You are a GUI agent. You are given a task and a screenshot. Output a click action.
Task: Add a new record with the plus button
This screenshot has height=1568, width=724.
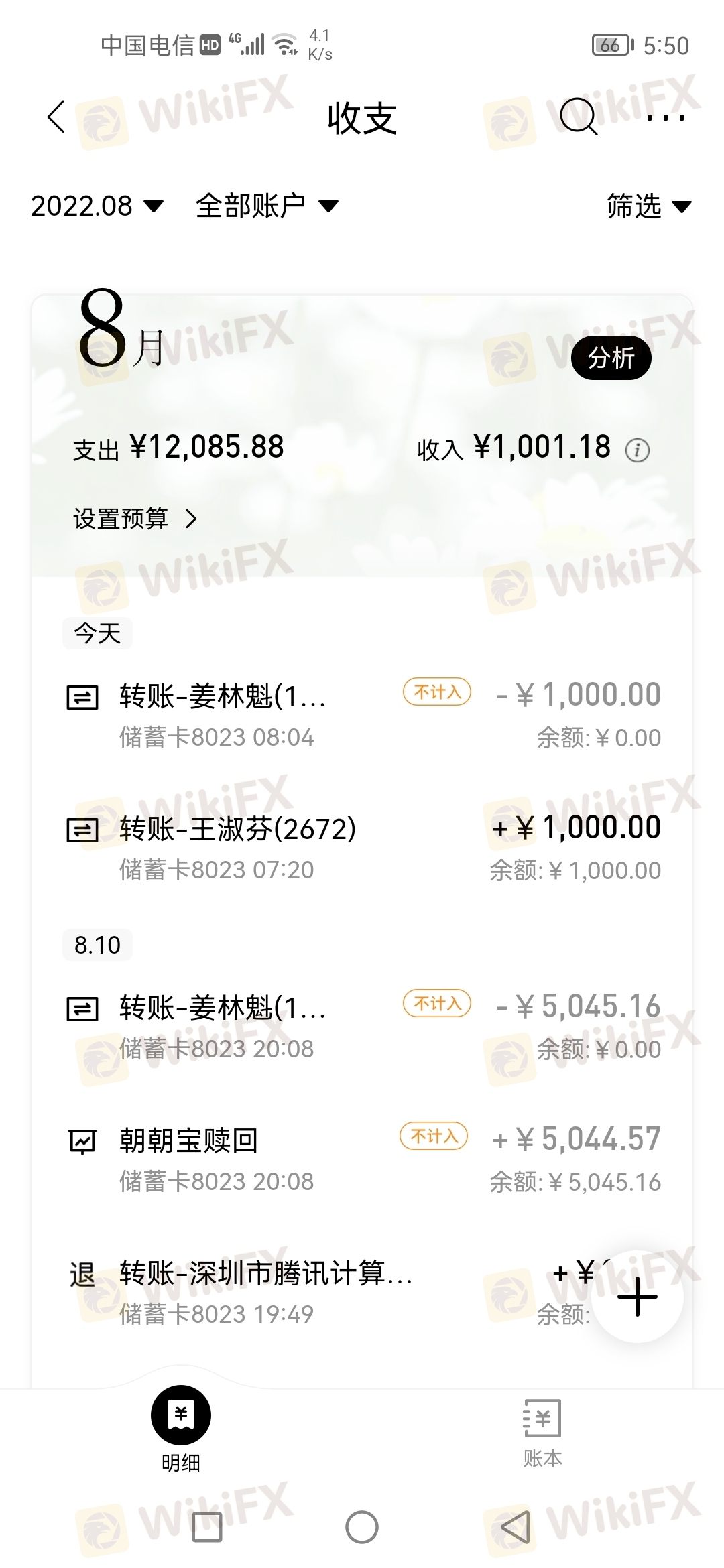637,1297
